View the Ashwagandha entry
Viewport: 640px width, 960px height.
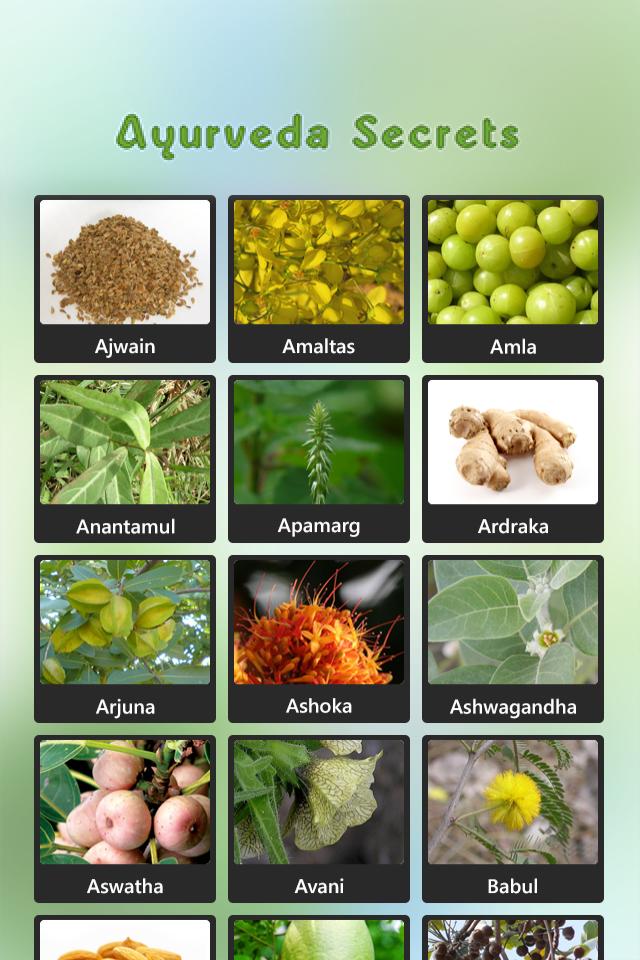click(513, 639)
